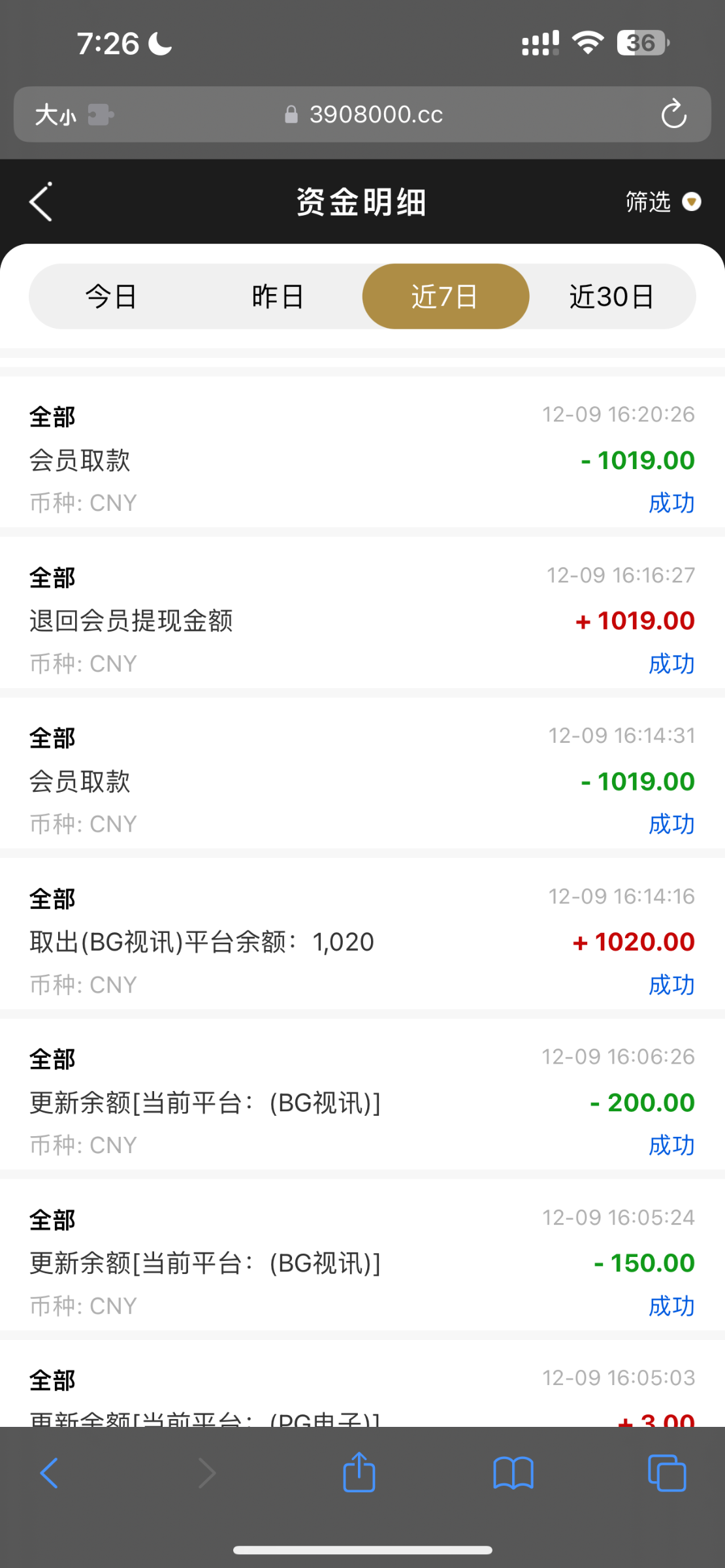Switch to the 今日 tab
The height and width of the screenshot is (1568, 725).
[x=112, y=297]
